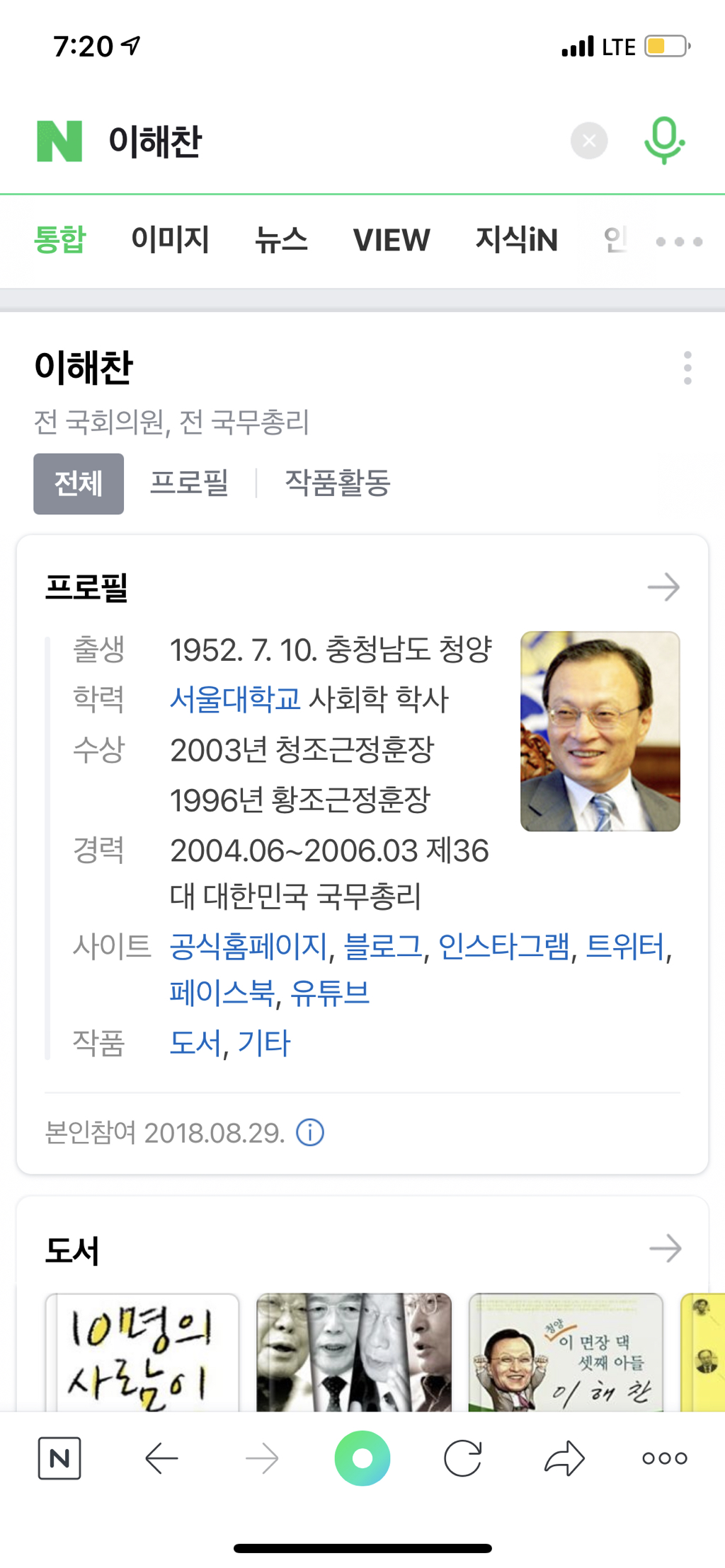The image size is (725, 1568).
Task: Start voice search with the microphone
Action: tap(664, 141)
